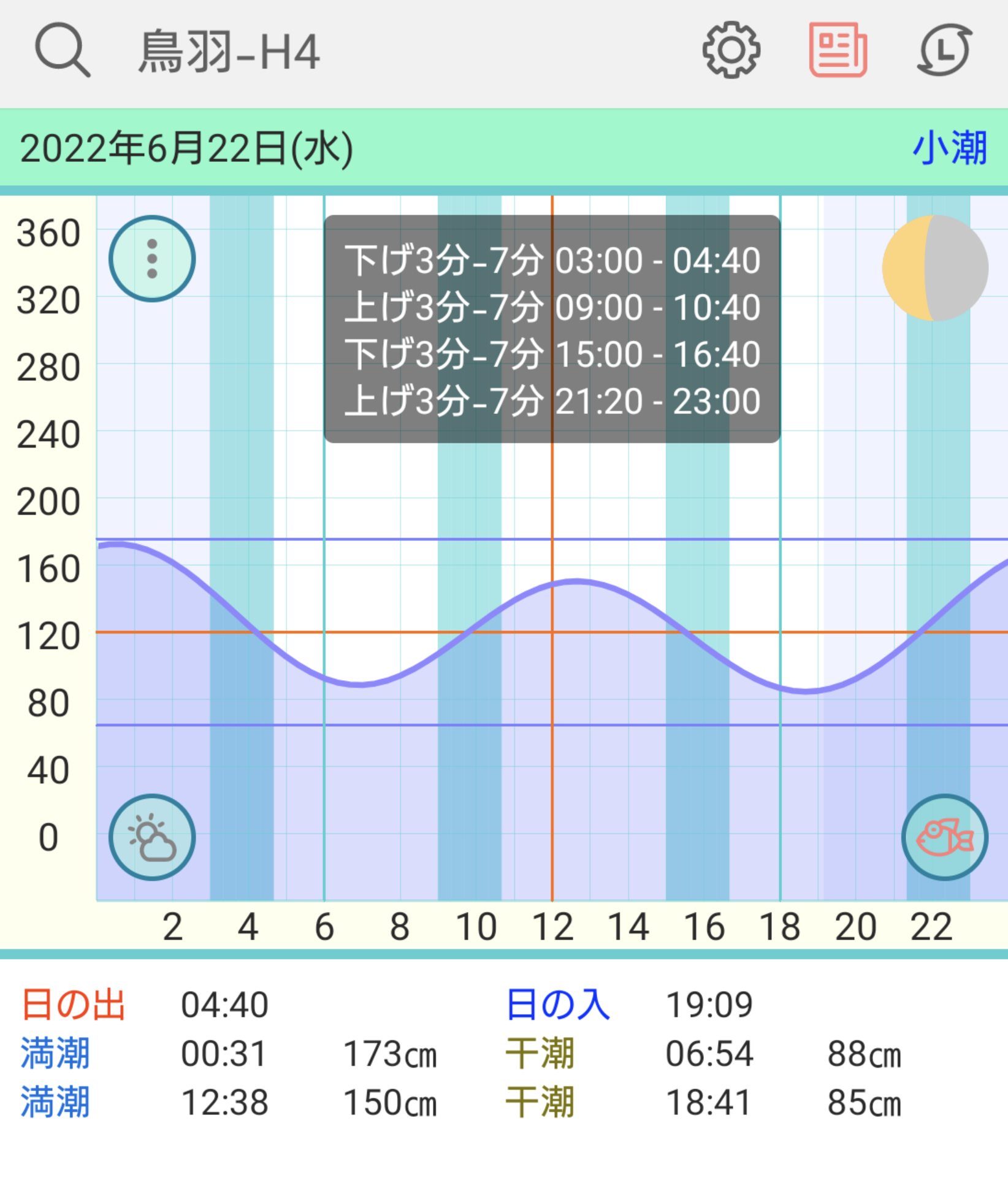Viewport: 1008px width, 1180px height.
Task: Open the fish button on chart
Action: click(x=944, y=837)
